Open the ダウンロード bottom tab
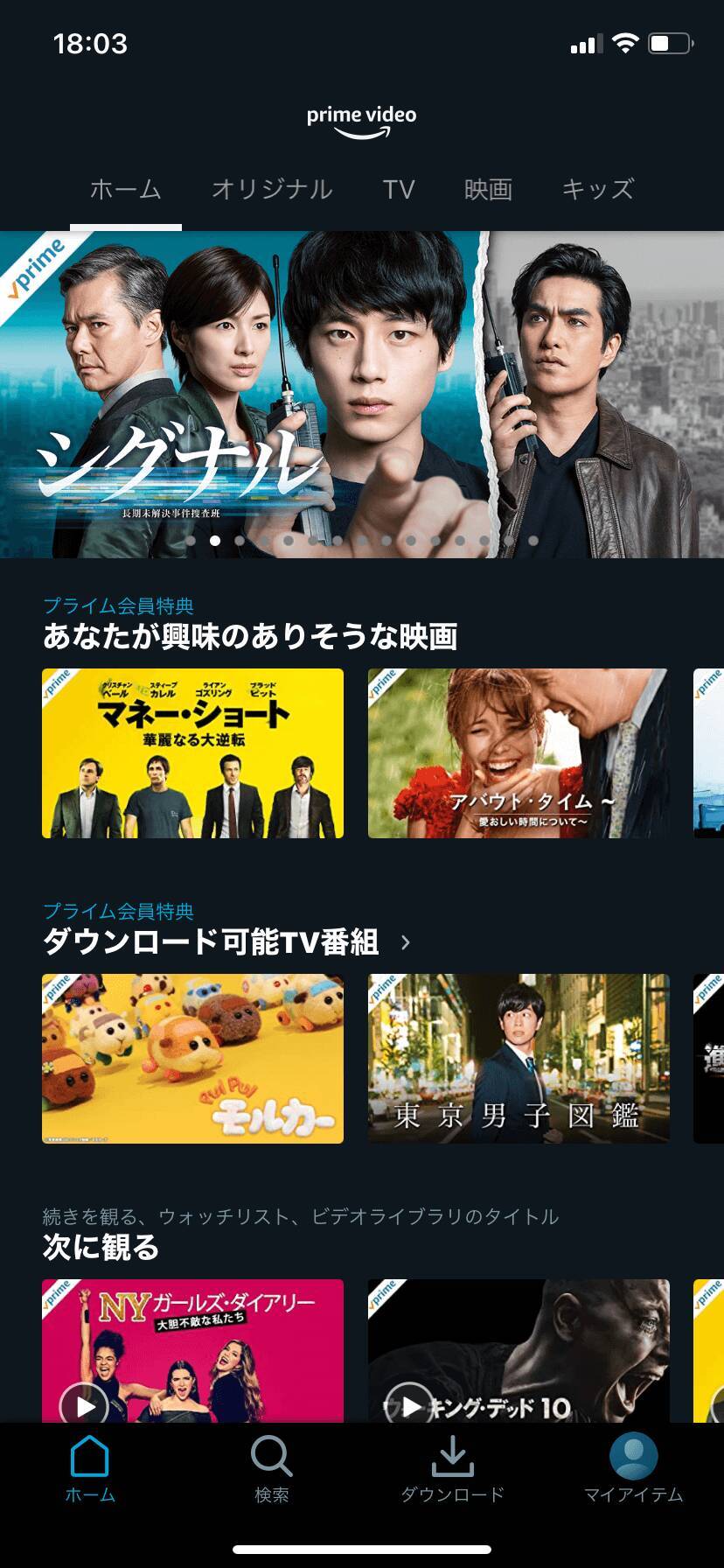 tap(452, 1470)
